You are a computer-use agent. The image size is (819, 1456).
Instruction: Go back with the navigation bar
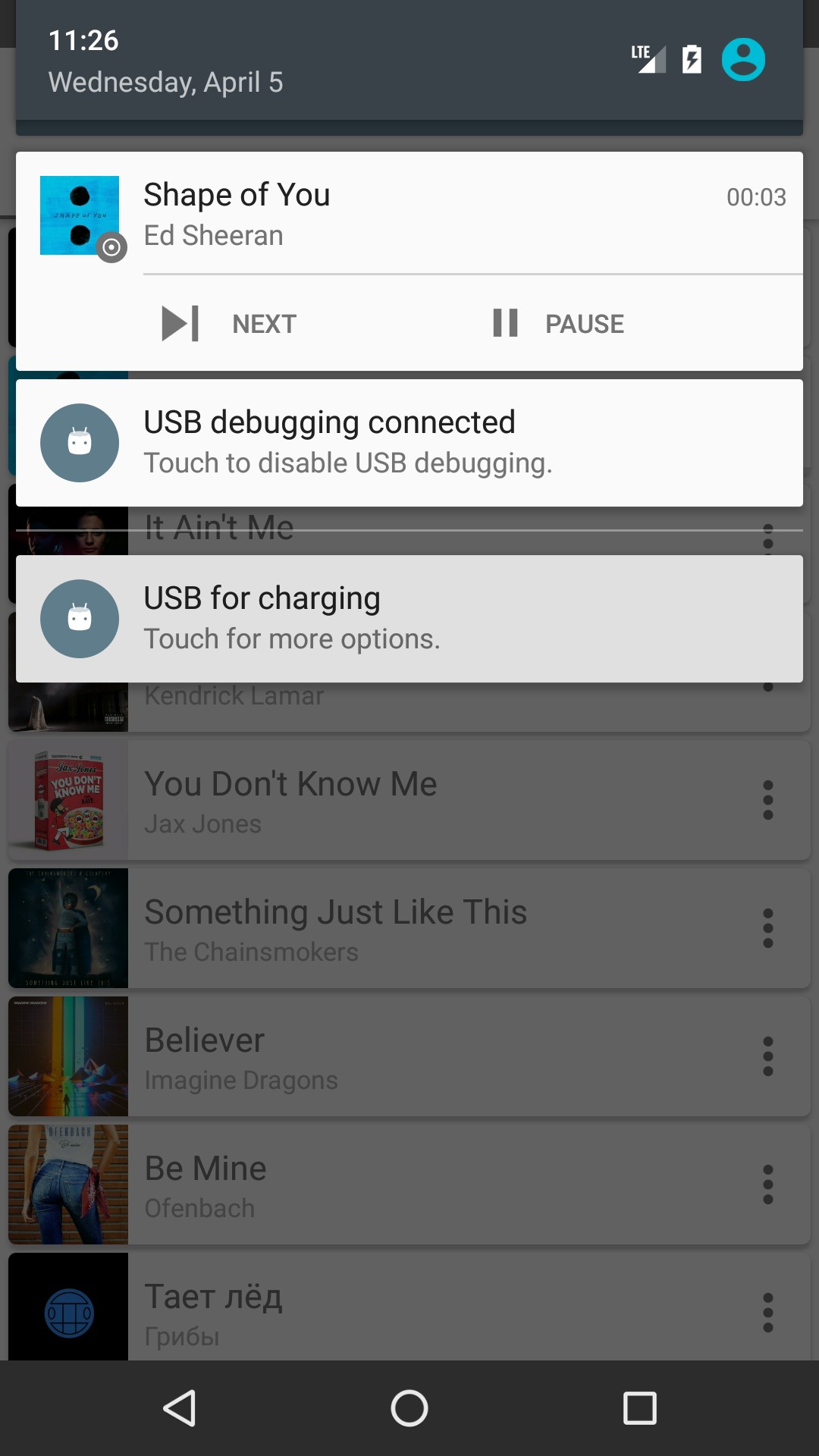click(x=180, y=1408)
